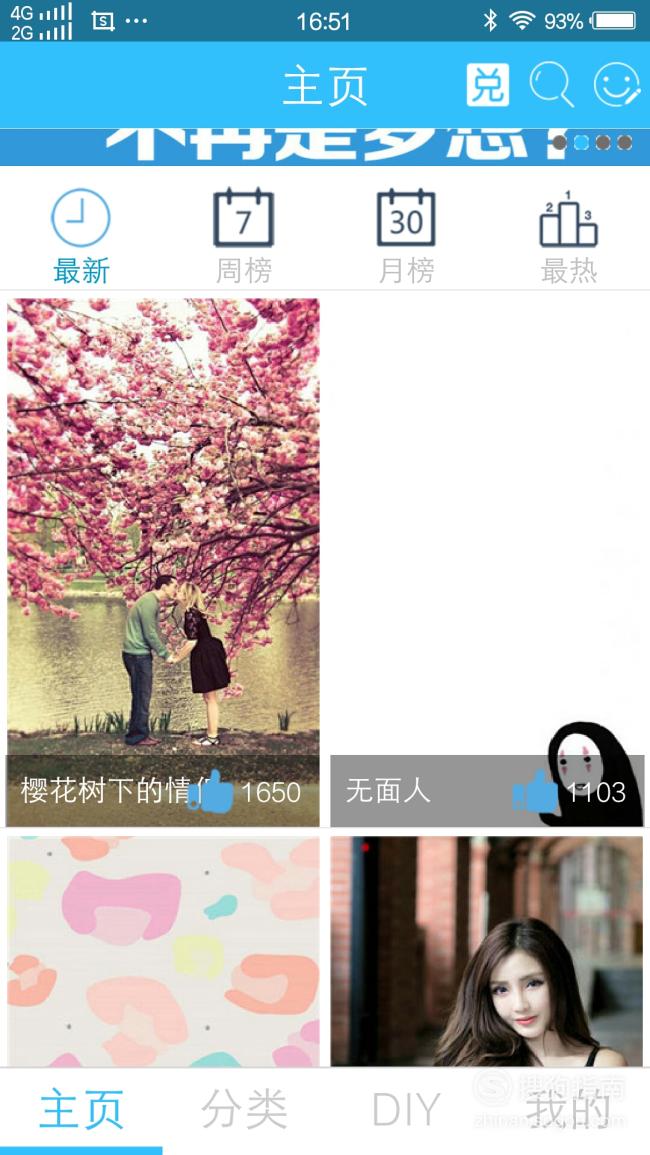Open the 无面人 wallpaper
This screenshot has width=650, height=1155.
(487, 562)
